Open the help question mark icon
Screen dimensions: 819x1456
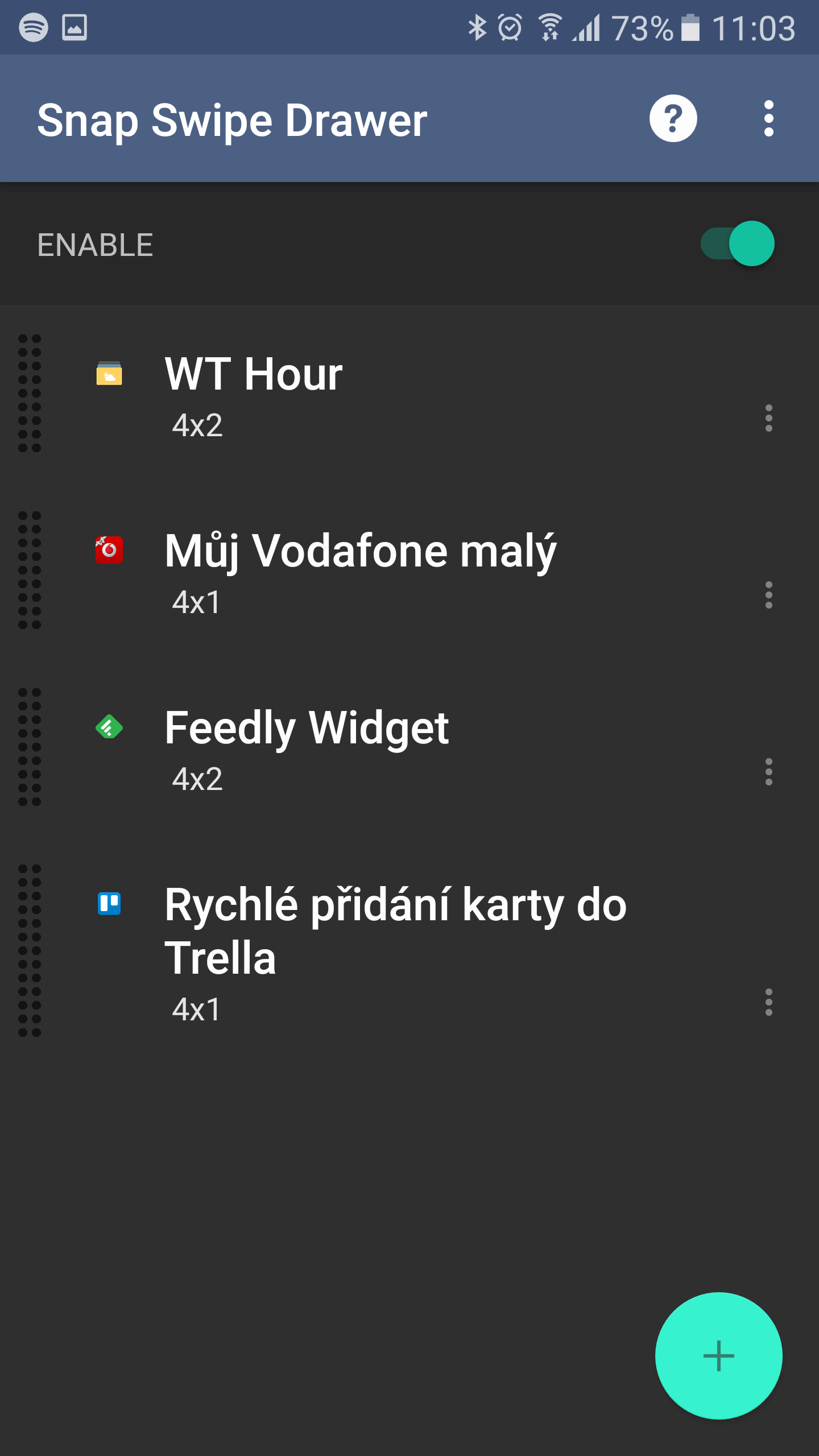coord(673,118)
